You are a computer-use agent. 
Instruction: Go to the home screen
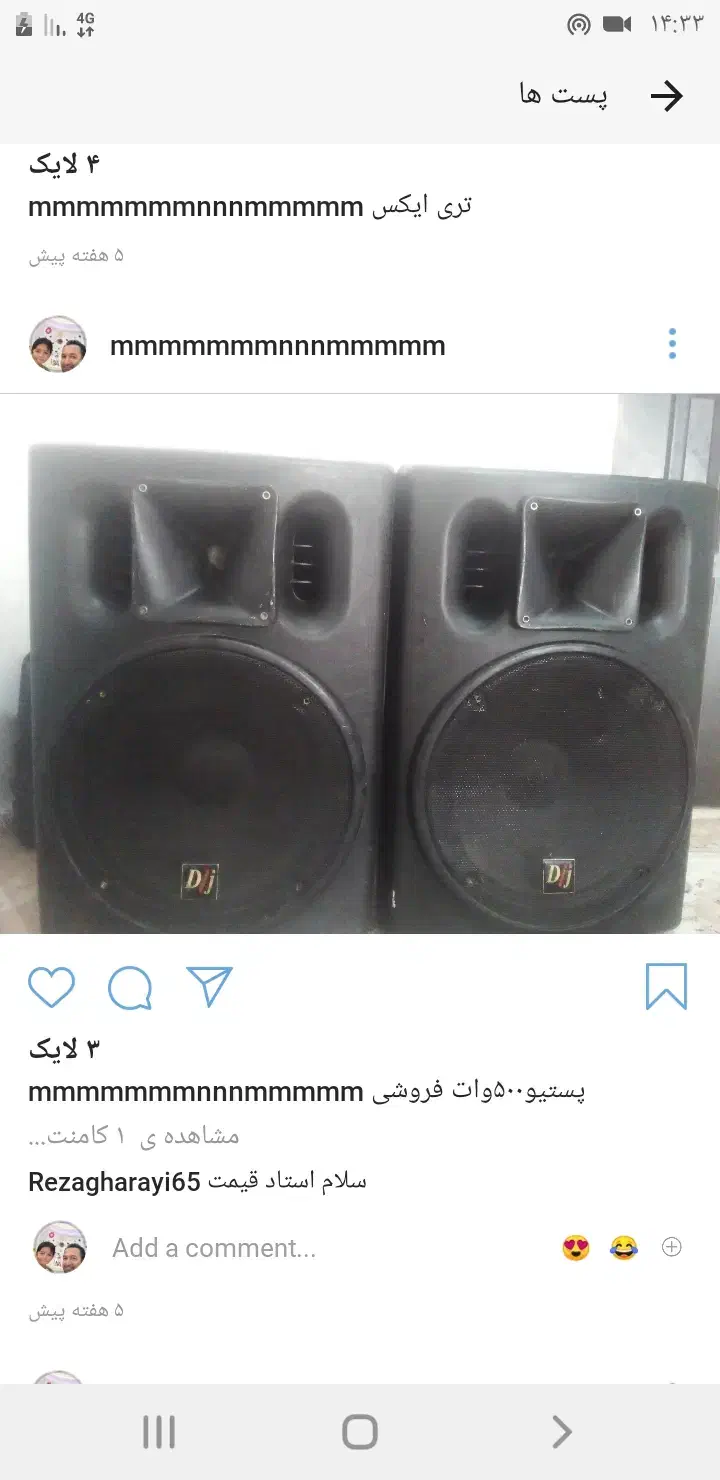(x=360, y=1432)
